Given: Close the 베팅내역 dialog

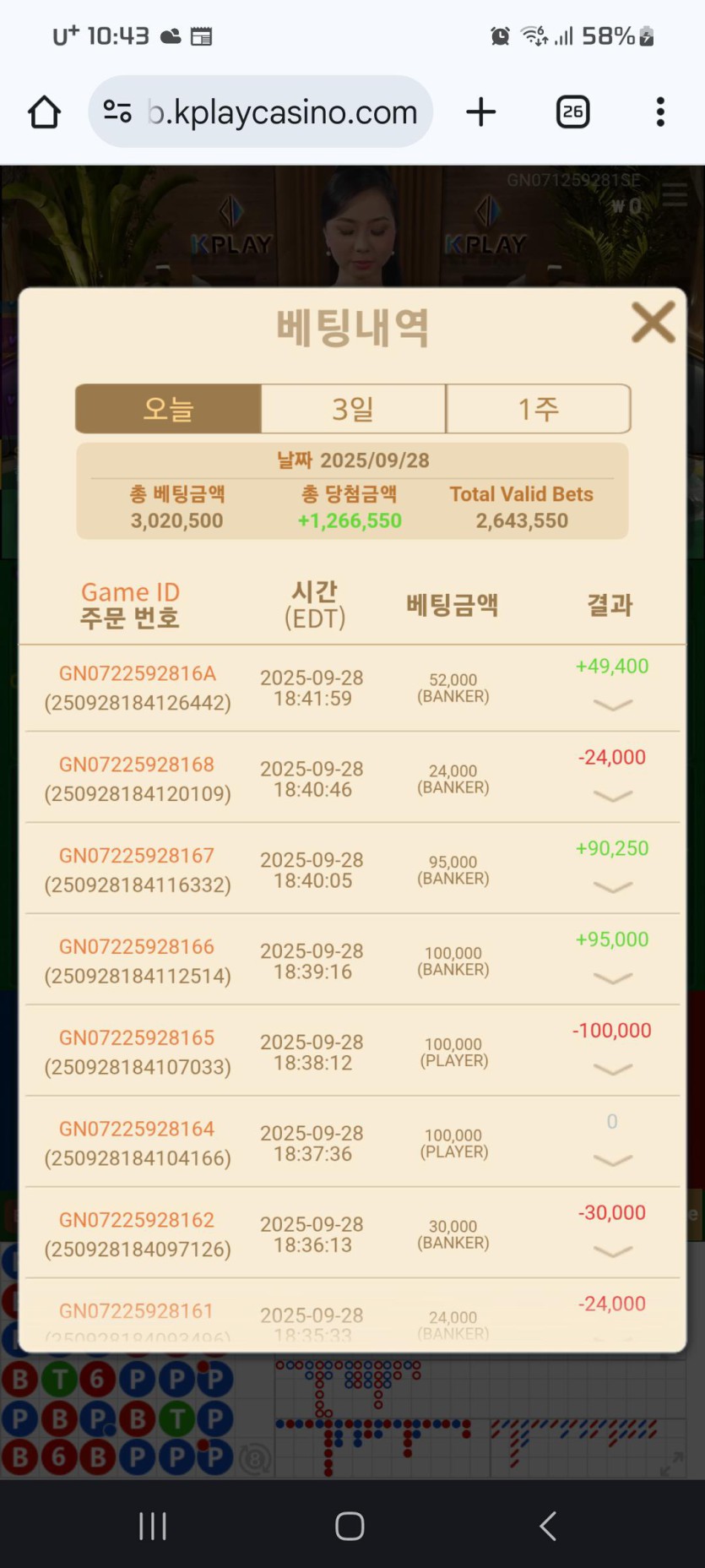Looking at the screenshot, I should click(x=652, y=323).
